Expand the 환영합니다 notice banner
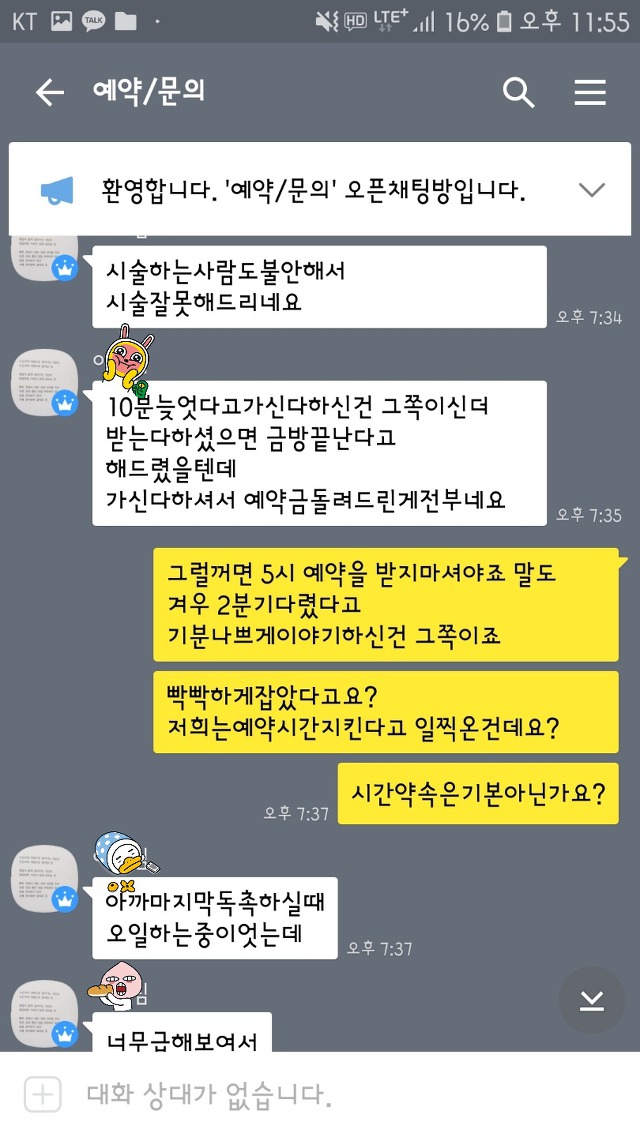 pos(592,190)
